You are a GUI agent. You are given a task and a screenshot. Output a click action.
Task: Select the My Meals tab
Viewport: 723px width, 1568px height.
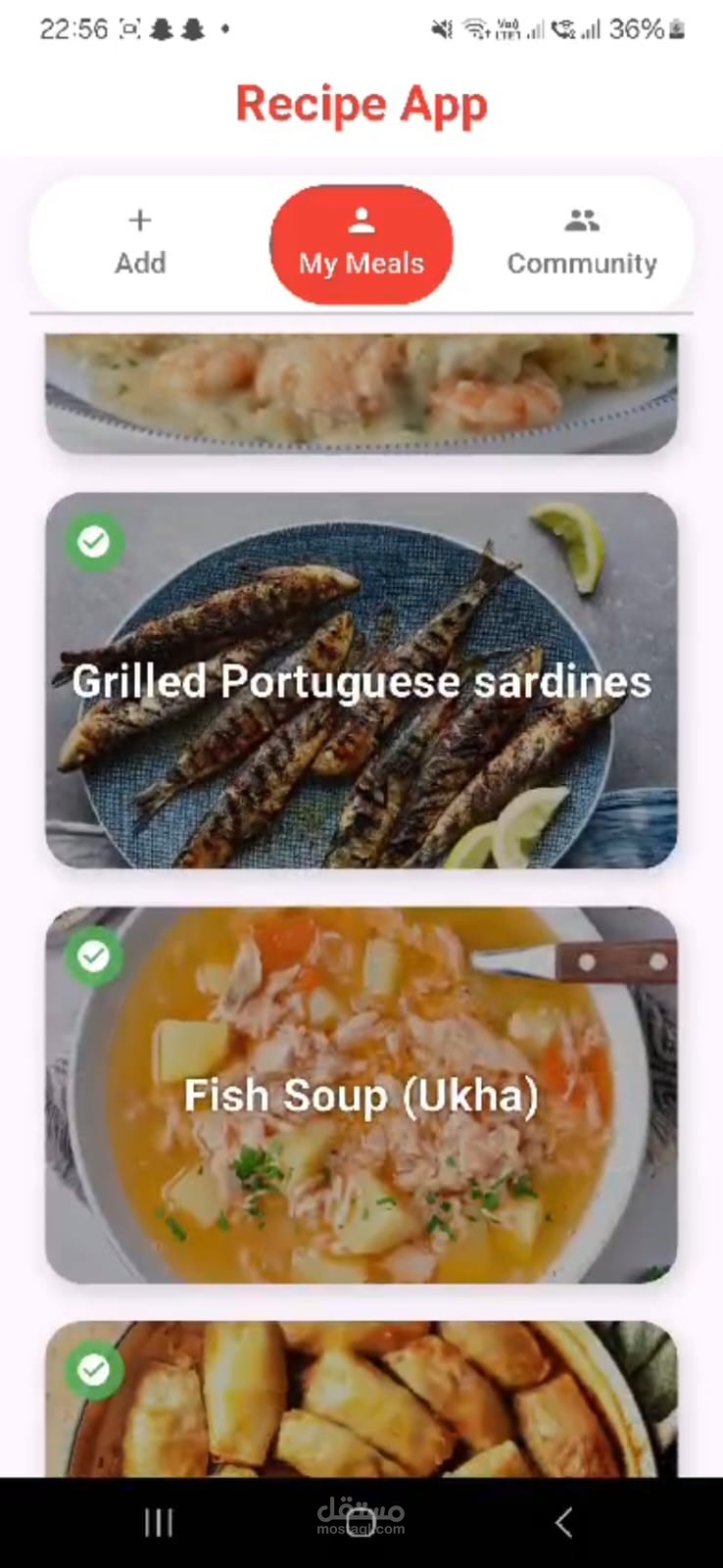click(x=361, y=243)
